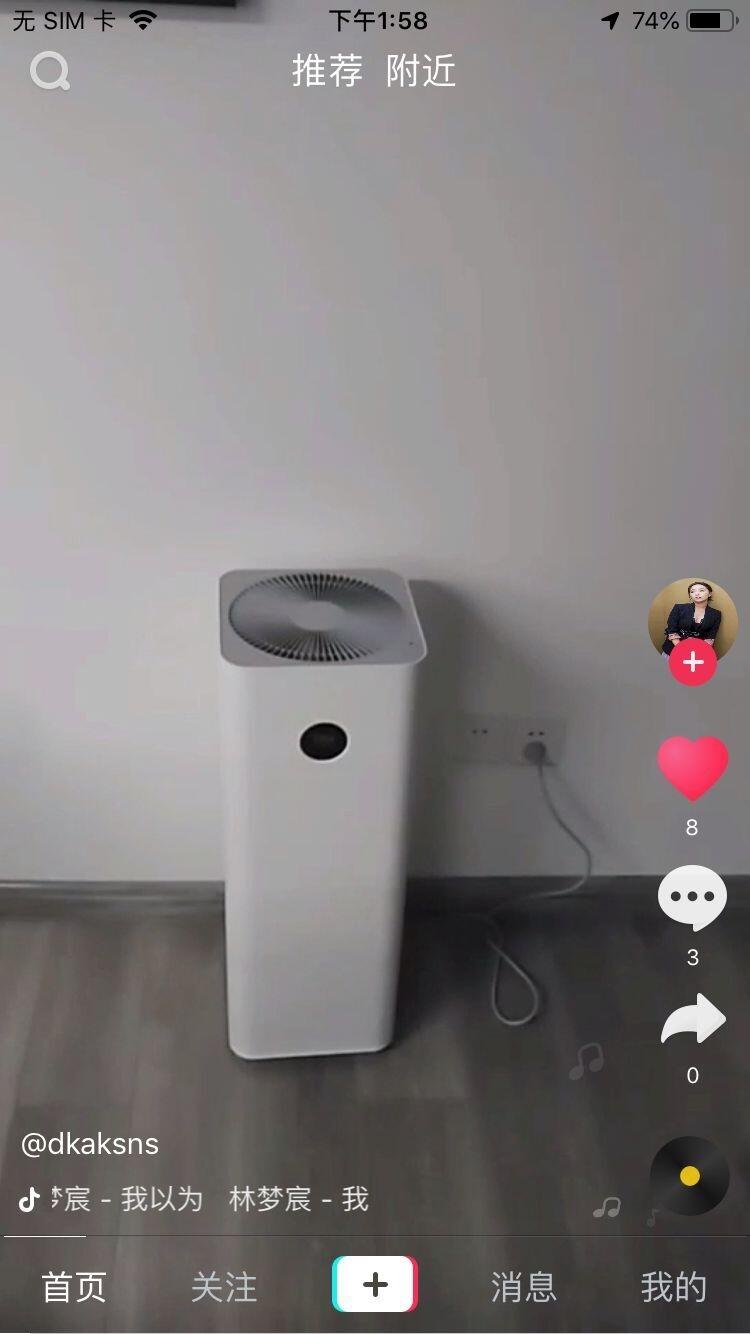Image resolution: width=750 pixels, height=1334 pixels.
Task: Open the search magnifier icon
Action: pos(50,71)
